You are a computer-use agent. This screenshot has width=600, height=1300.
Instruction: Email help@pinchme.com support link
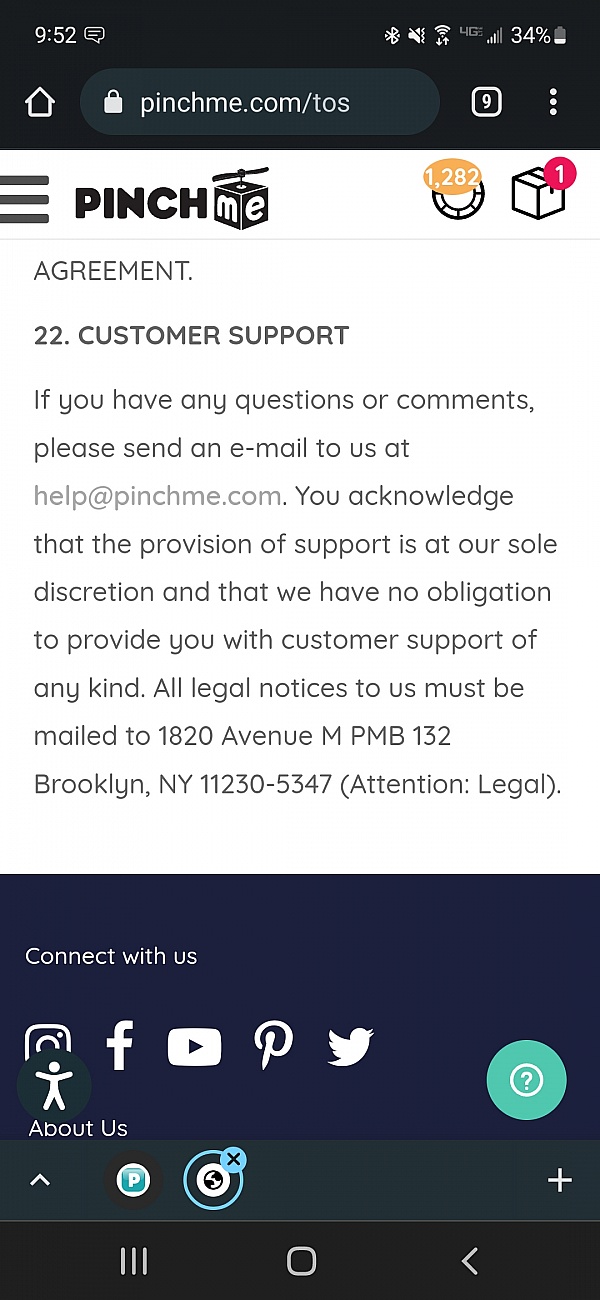pyautogui.click(x=157, y=496)
